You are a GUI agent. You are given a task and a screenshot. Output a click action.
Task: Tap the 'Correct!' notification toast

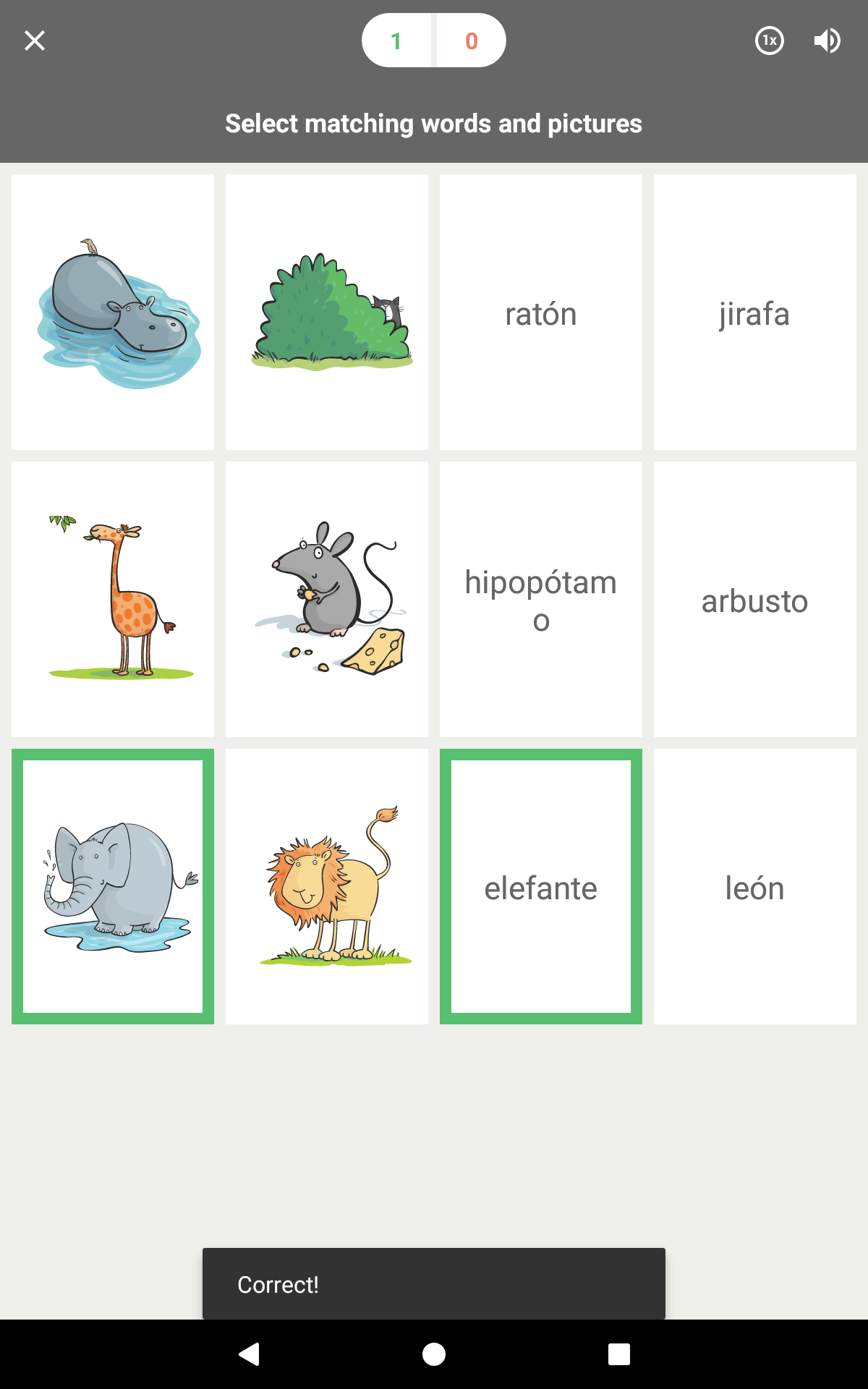click(x=433, y=1286)
